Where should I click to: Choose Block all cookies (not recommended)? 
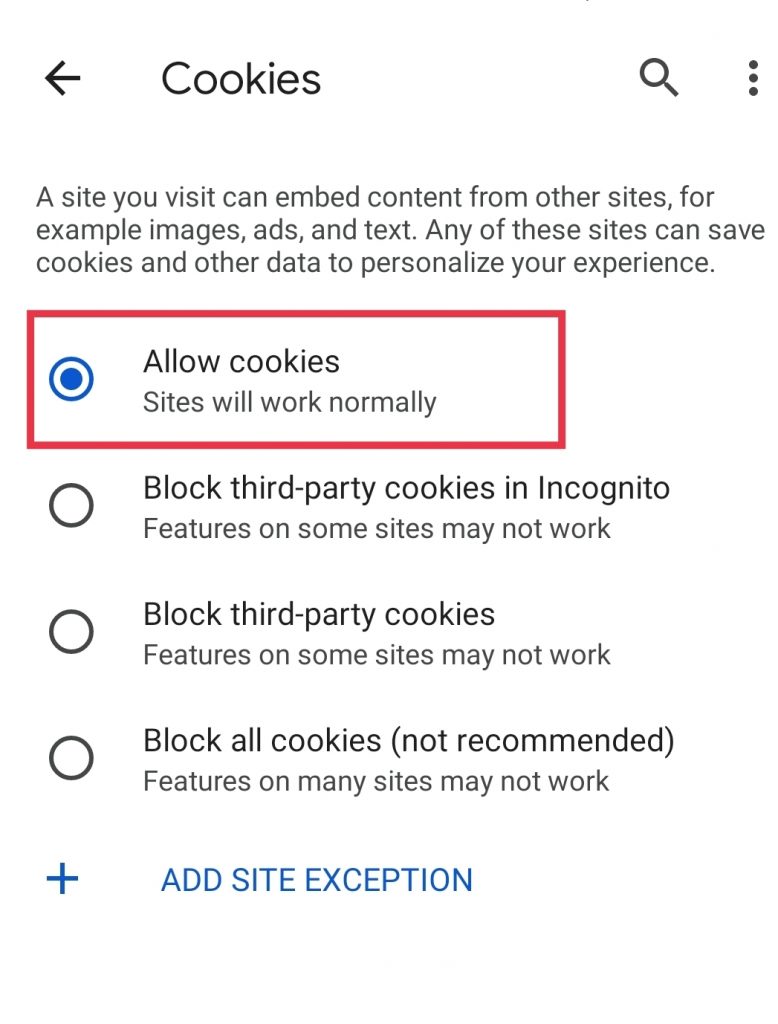(x=72, y=759)
